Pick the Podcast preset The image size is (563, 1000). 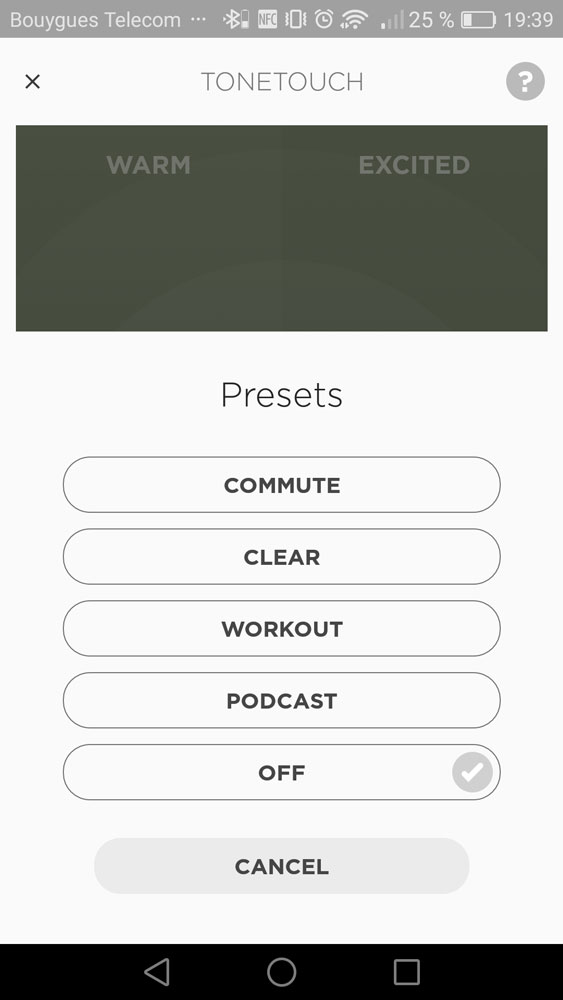tap(282, 700)
